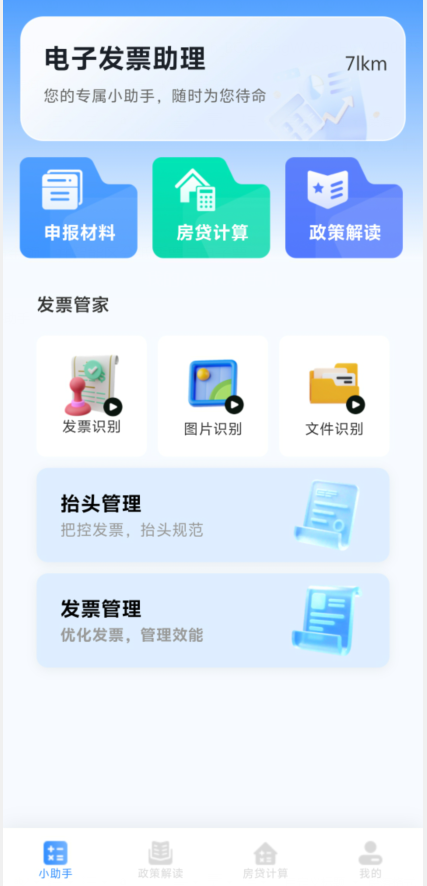Open the 政策解读 folder card

tap(344, 207)
